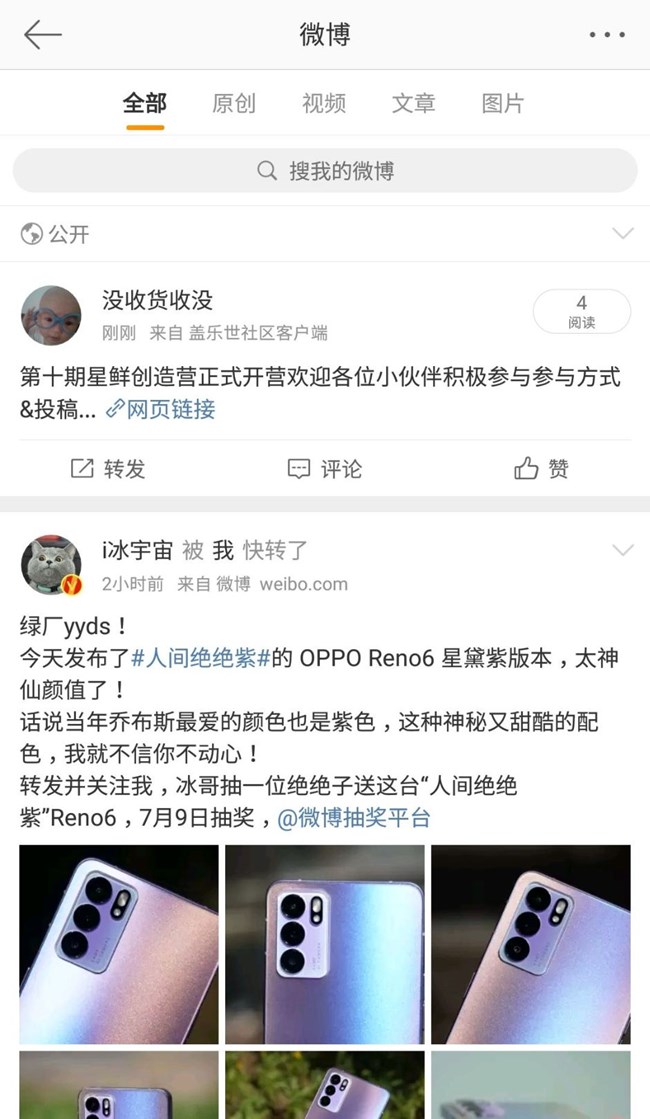View the third Reno6 photo in the post
The width and height of the screenshot is (650, 1119).
pos(530,944)
